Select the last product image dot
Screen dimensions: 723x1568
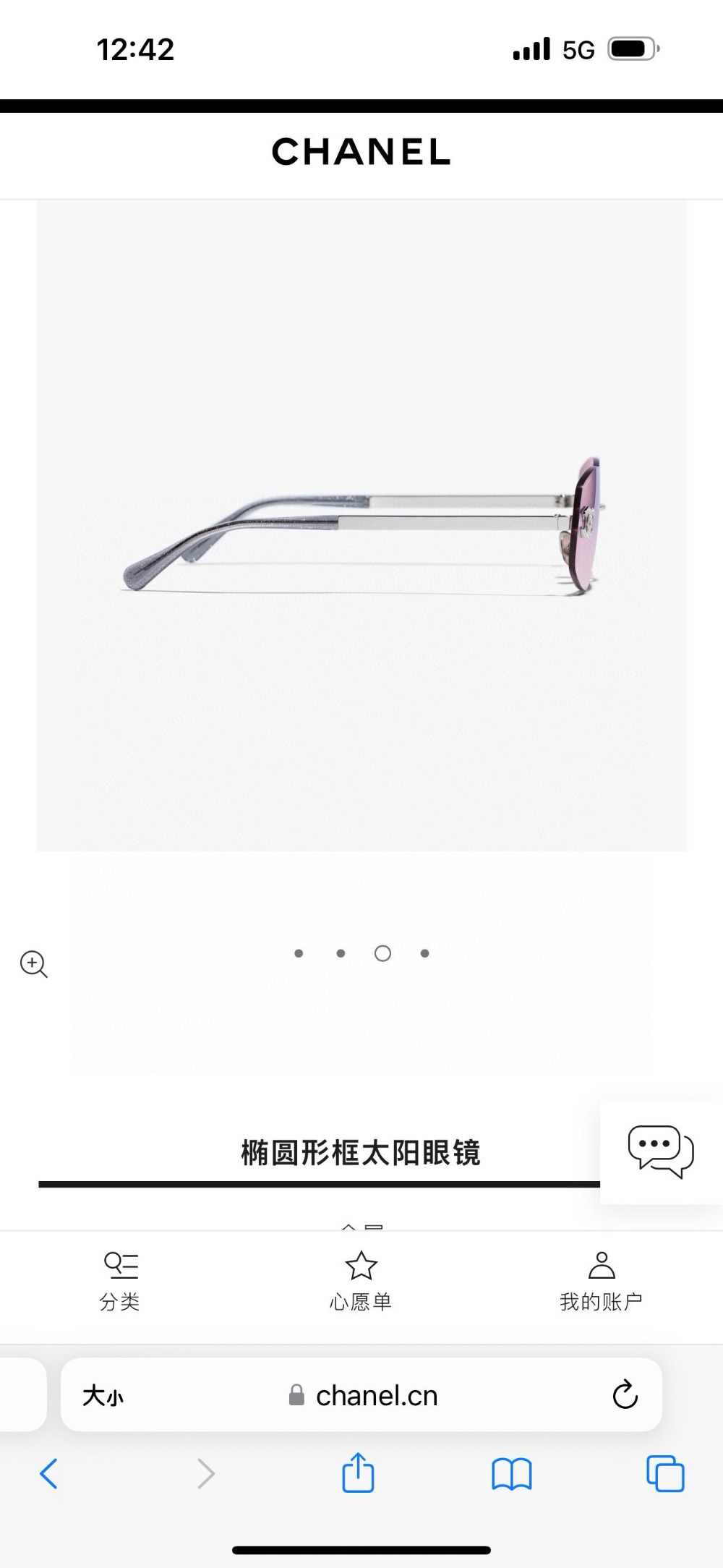click(425, 953)
